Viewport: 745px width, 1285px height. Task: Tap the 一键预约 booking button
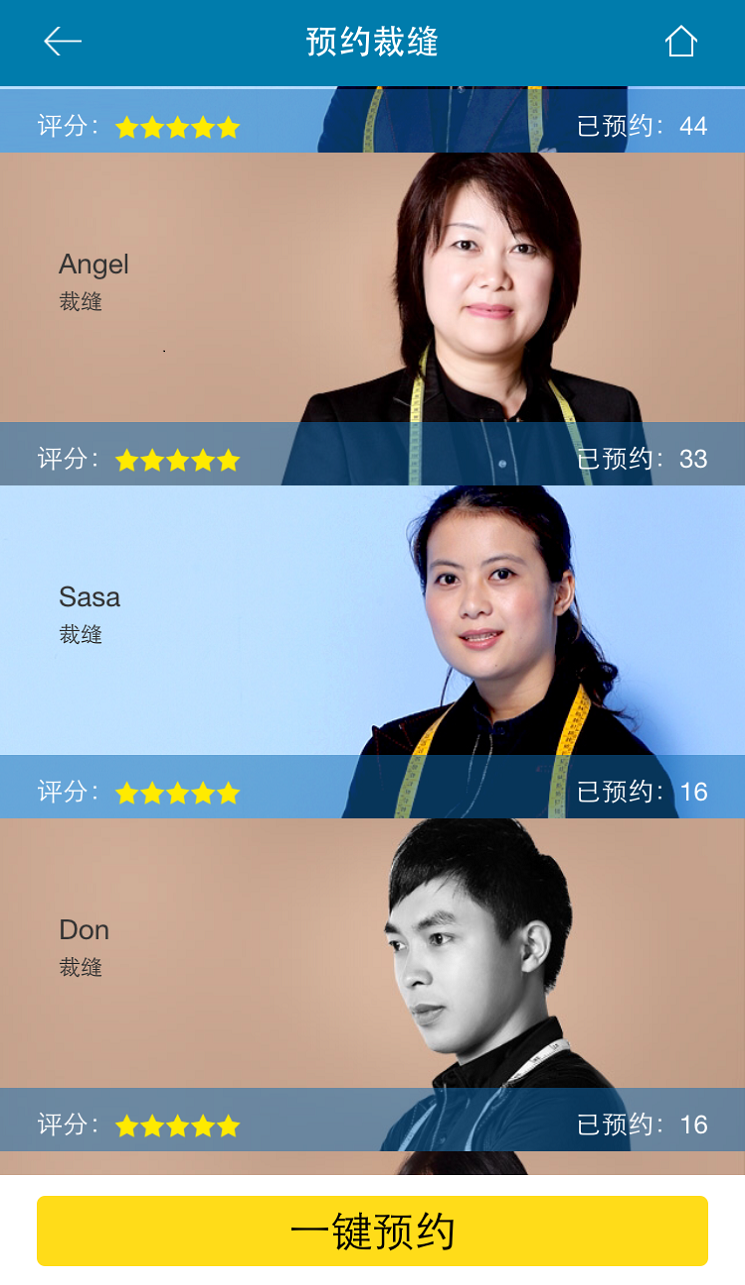[x=372, y=1231]
